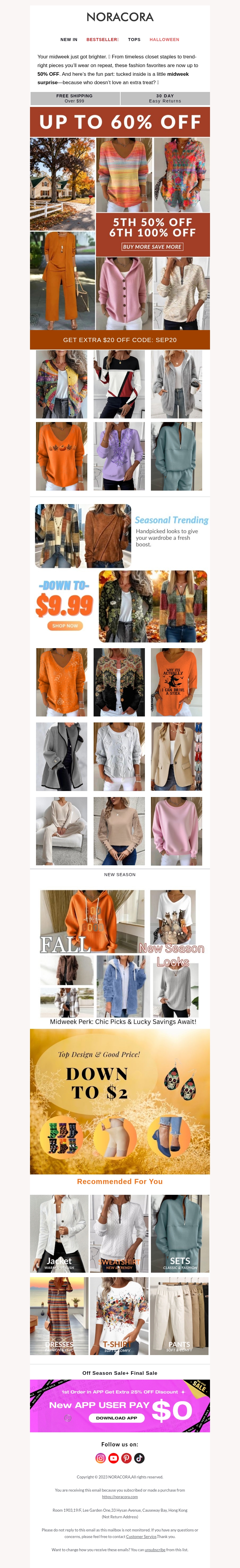Open the NEW IN navigation link
This screenshot has height=1568, width=240.
[69, 40]
